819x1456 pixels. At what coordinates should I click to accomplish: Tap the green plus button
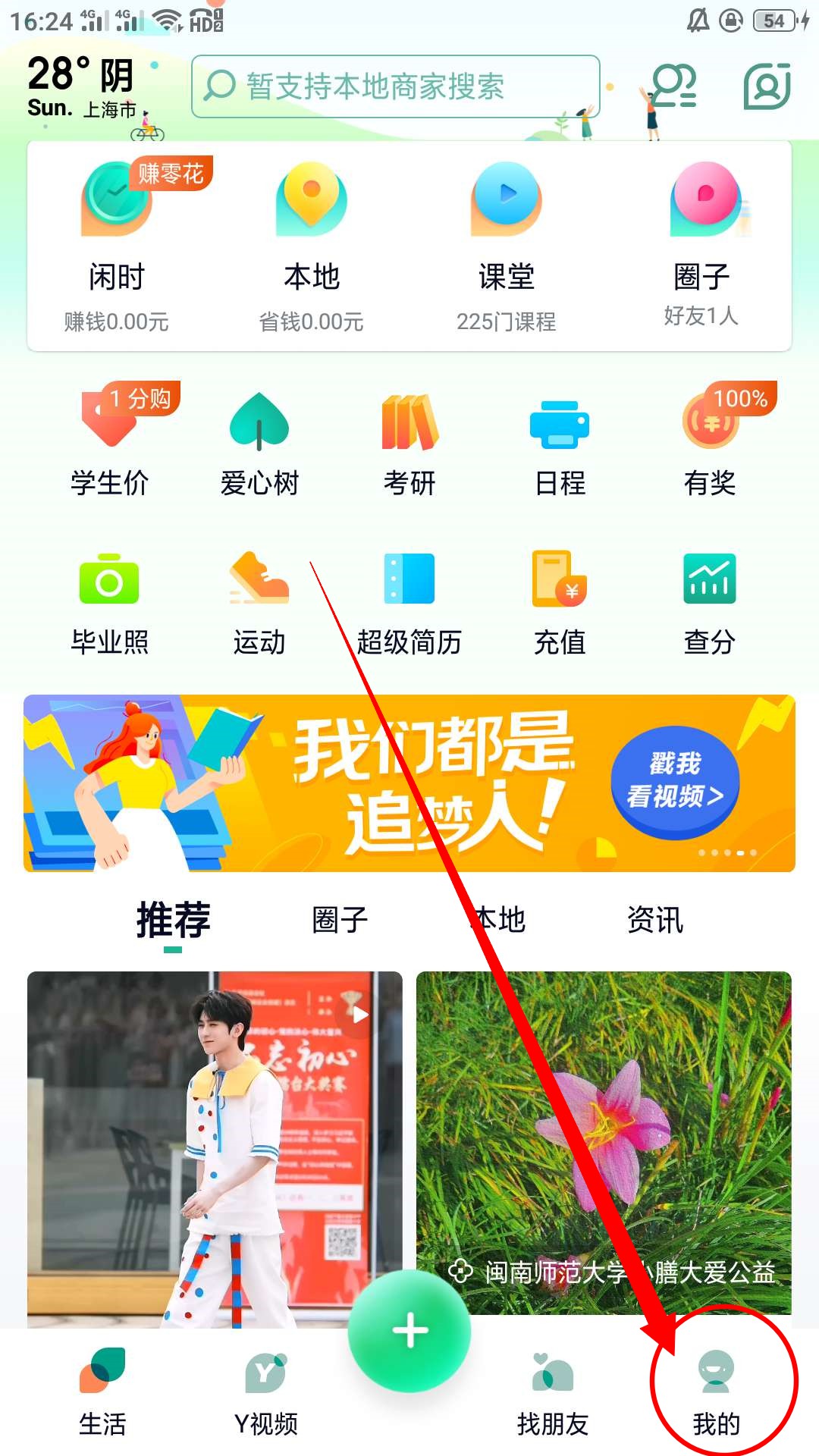click(409, 1330)
